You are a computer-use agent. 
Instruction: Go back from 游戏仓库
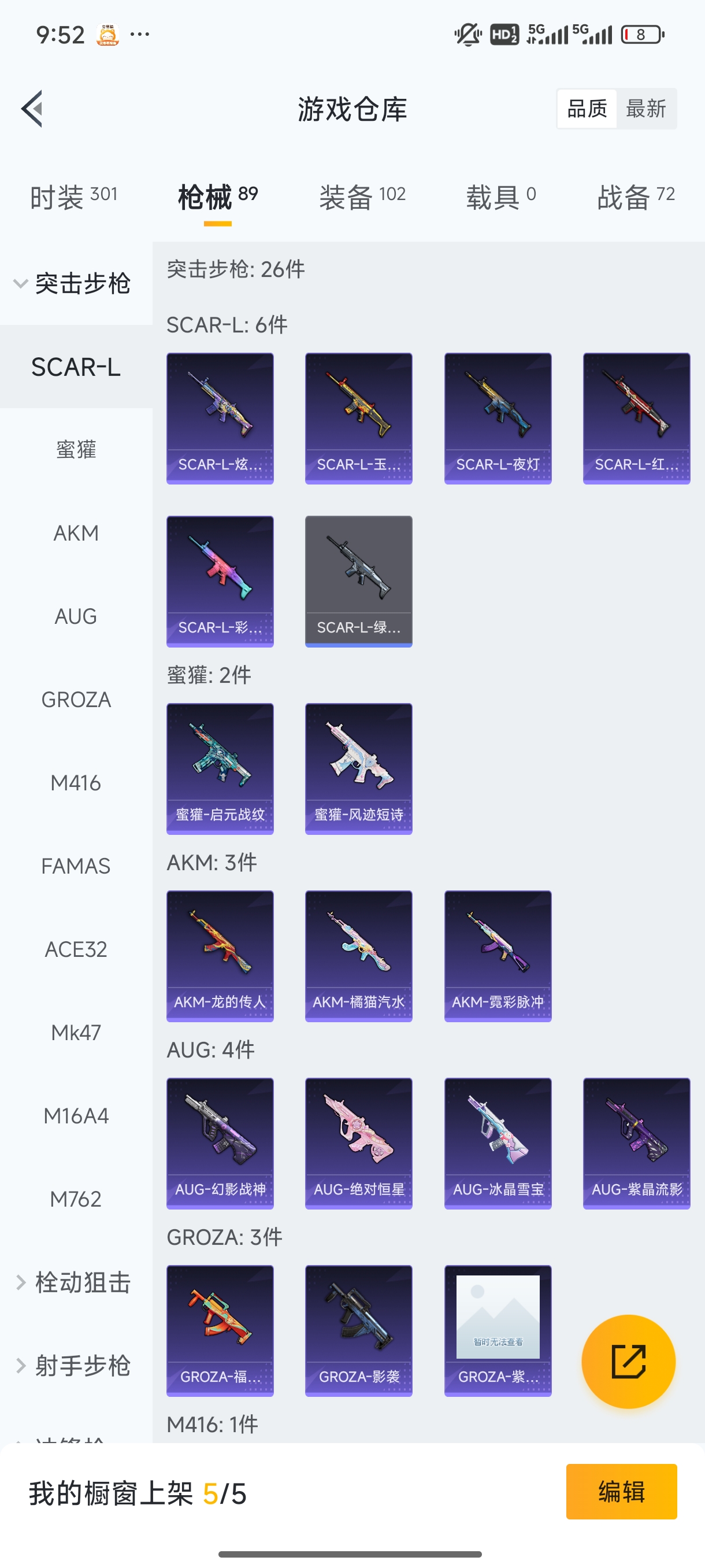[32, 109]
